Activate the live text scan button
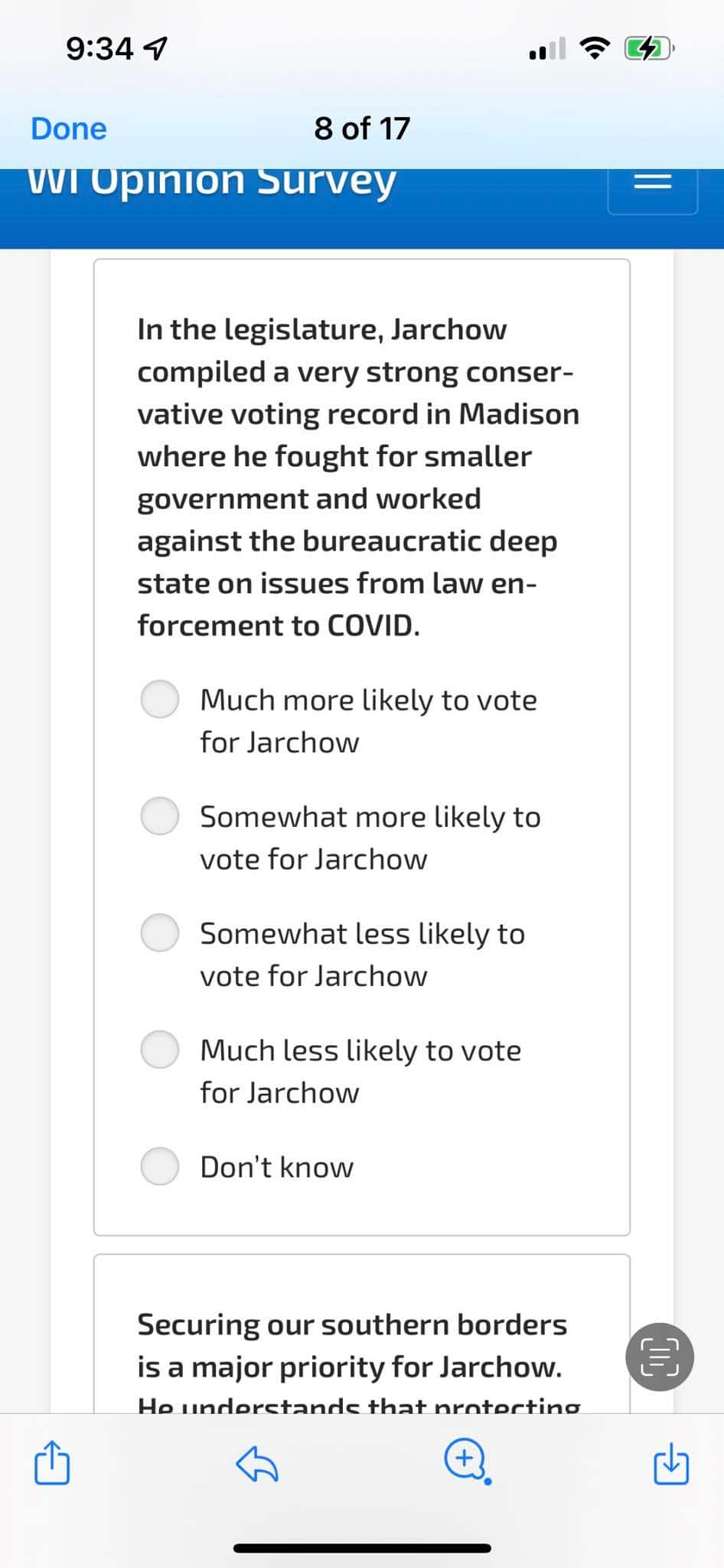This screenshot has height=1568, width=724. (660, 1357)
